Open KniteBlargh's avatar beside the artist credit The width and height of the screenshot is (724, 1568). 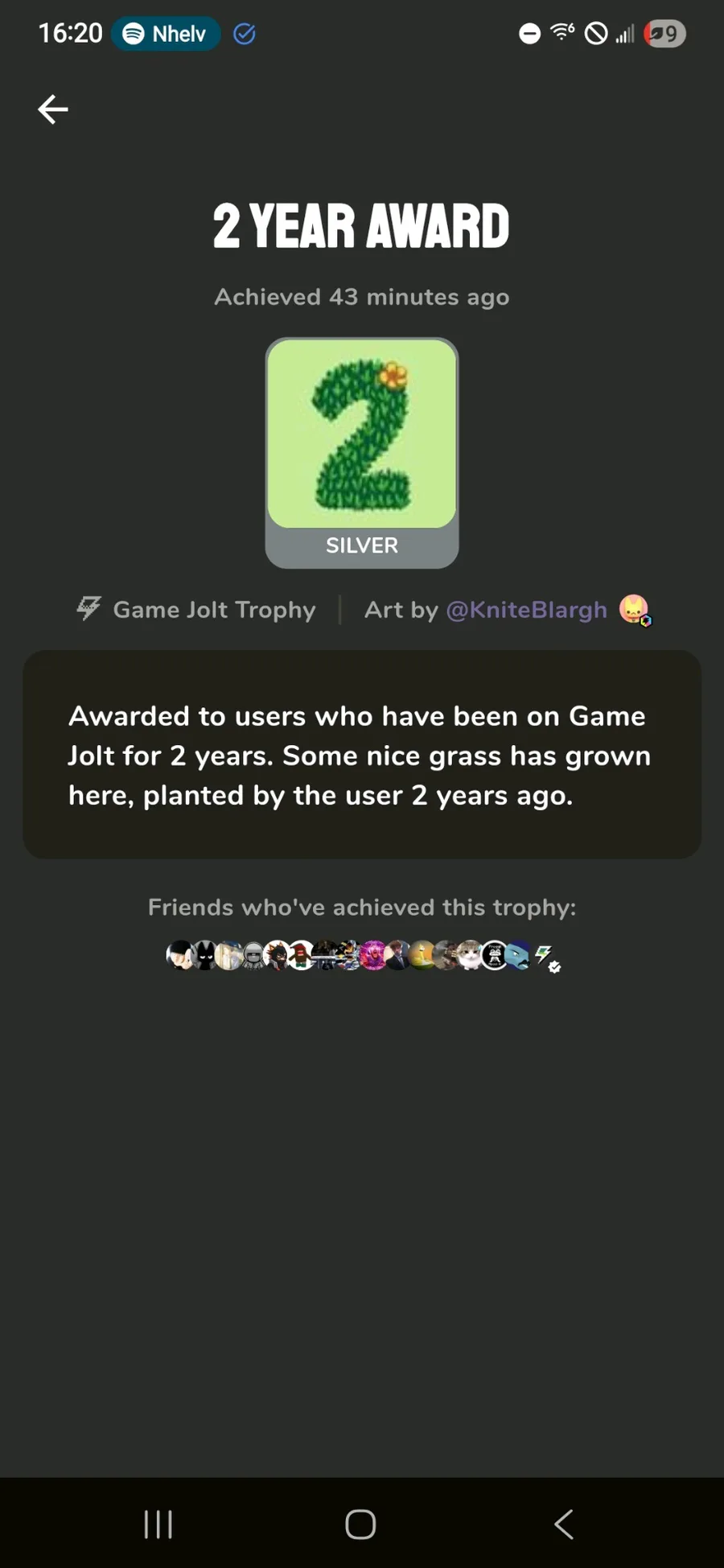(x=635, y=610)
